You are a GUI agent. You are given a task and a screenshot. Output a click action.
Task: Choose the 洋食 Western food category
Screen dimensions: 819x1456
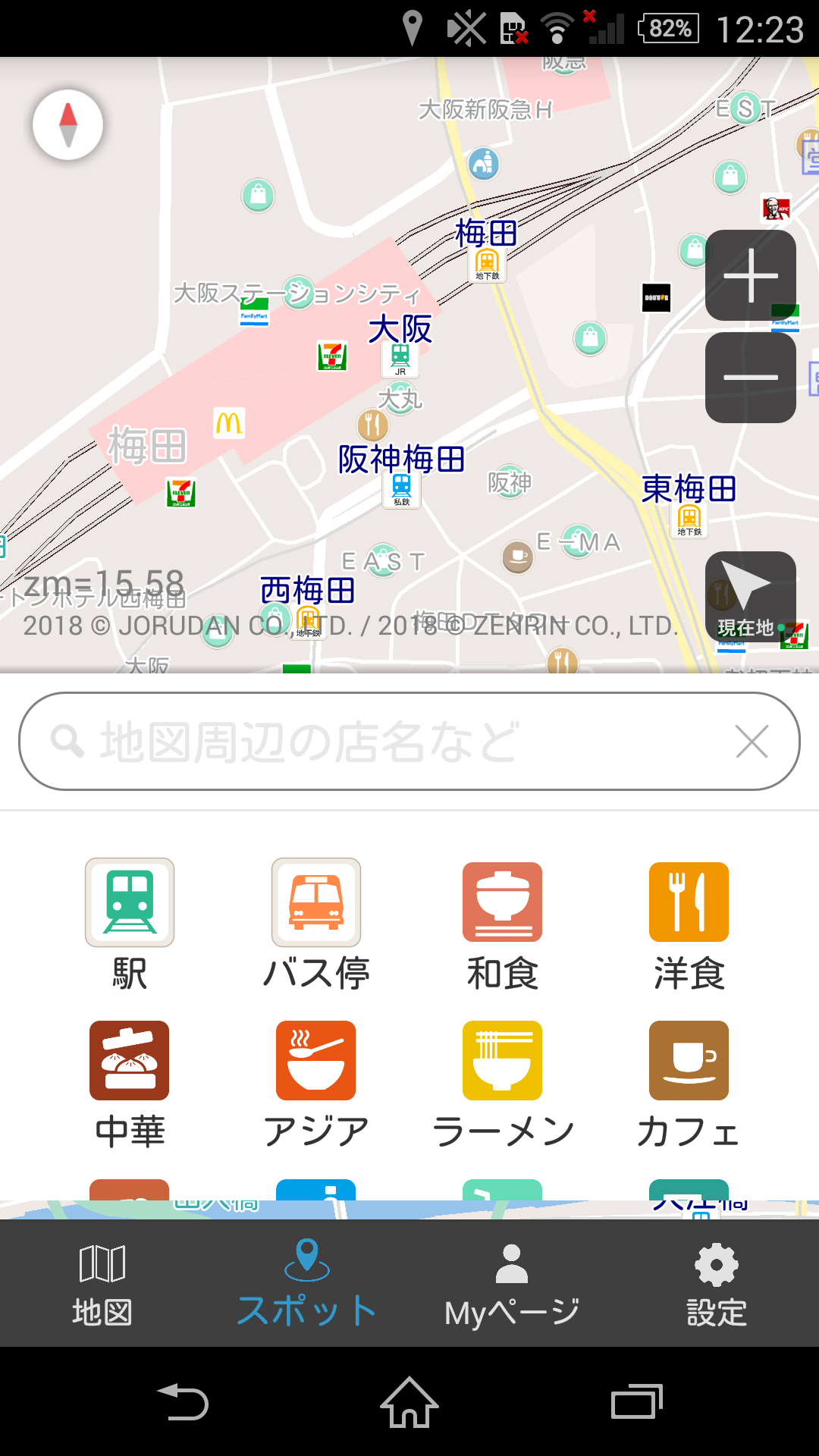click(689, 924)
